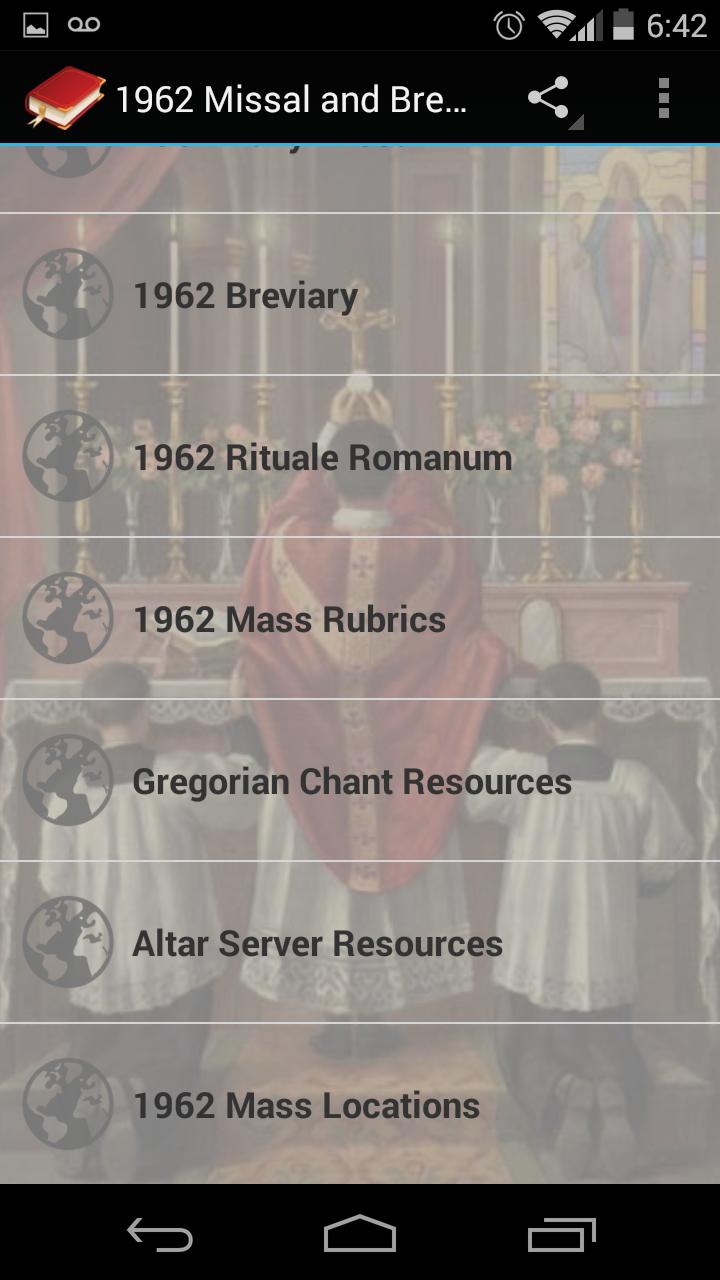Open the 1962 Breviary entry
This screenshot has width=720, height=1280.
point(360,294)
